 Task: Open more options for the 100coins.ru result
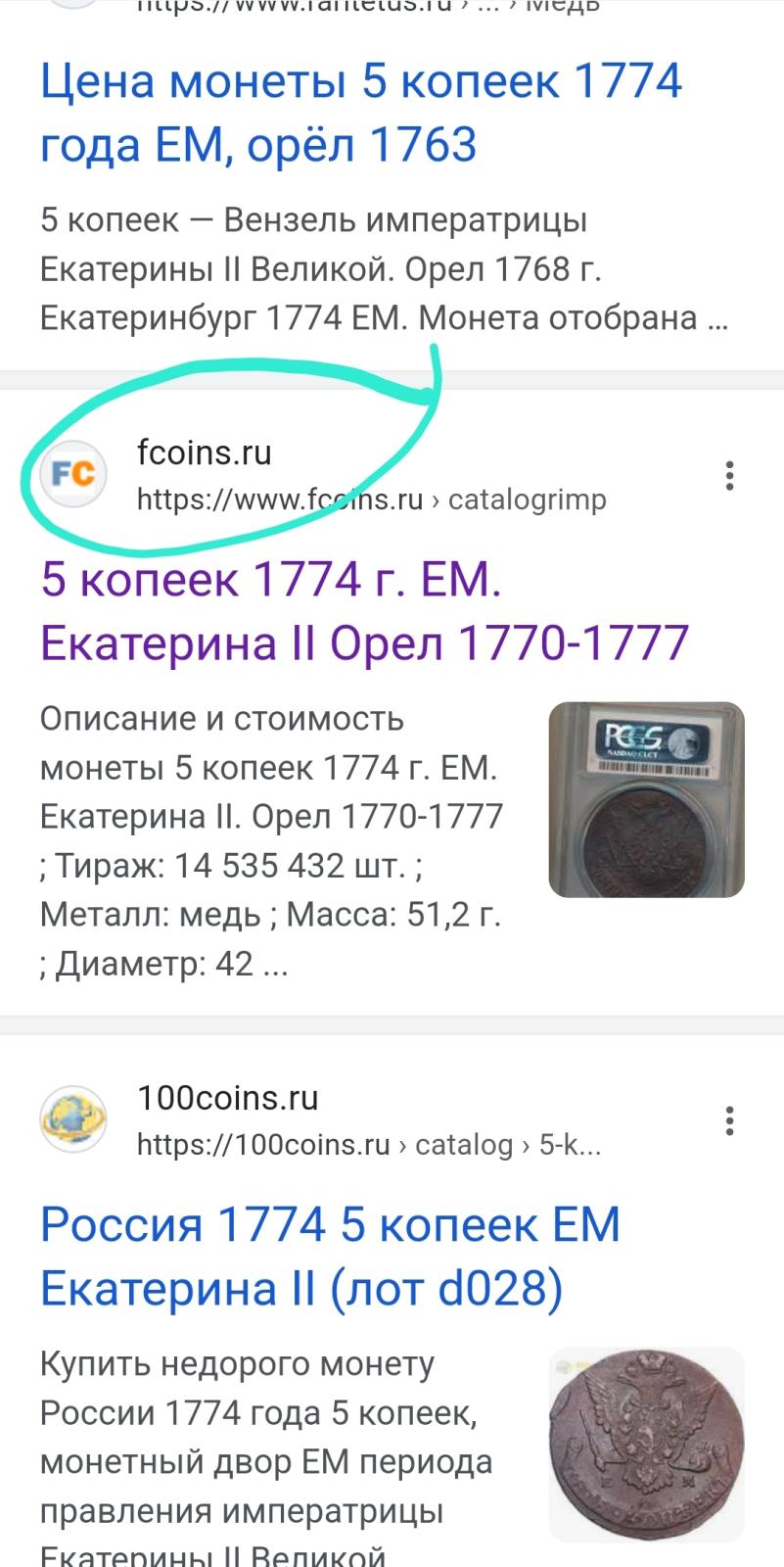pyautogui.click(x=729, y=1120)
